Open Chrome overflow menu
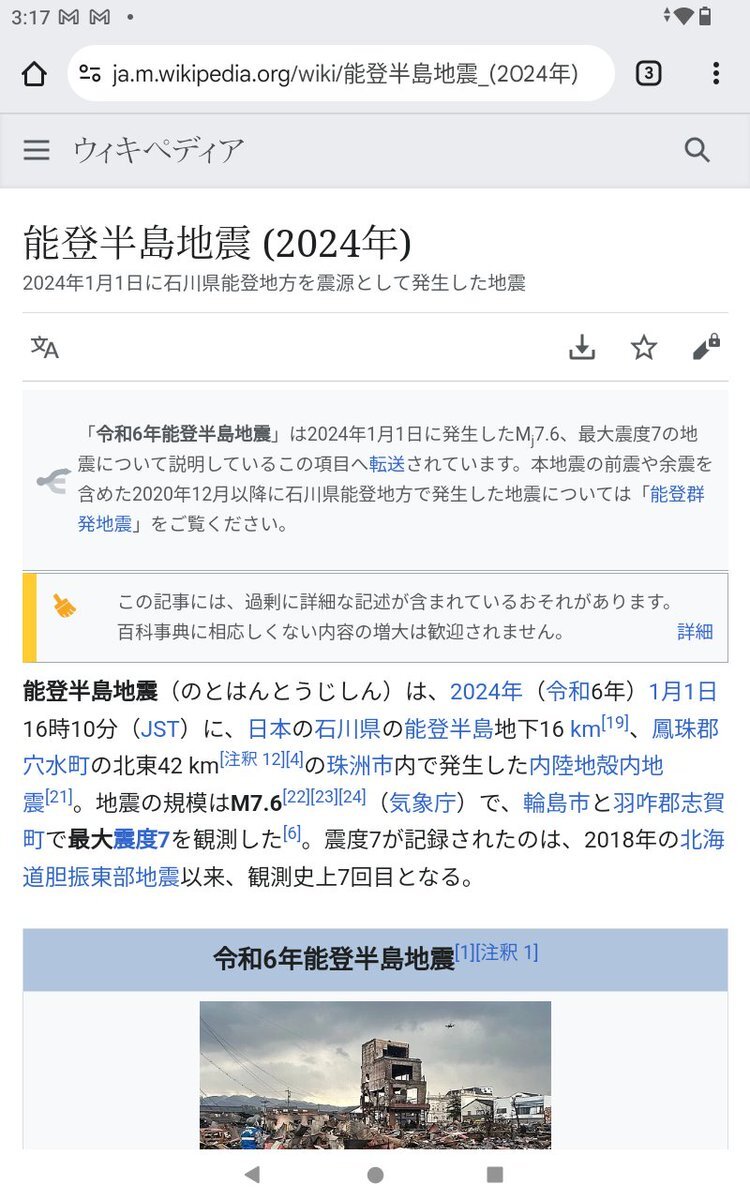Image resolution: width=750 pixels, height=1200 pixels. tap(715, 74)
